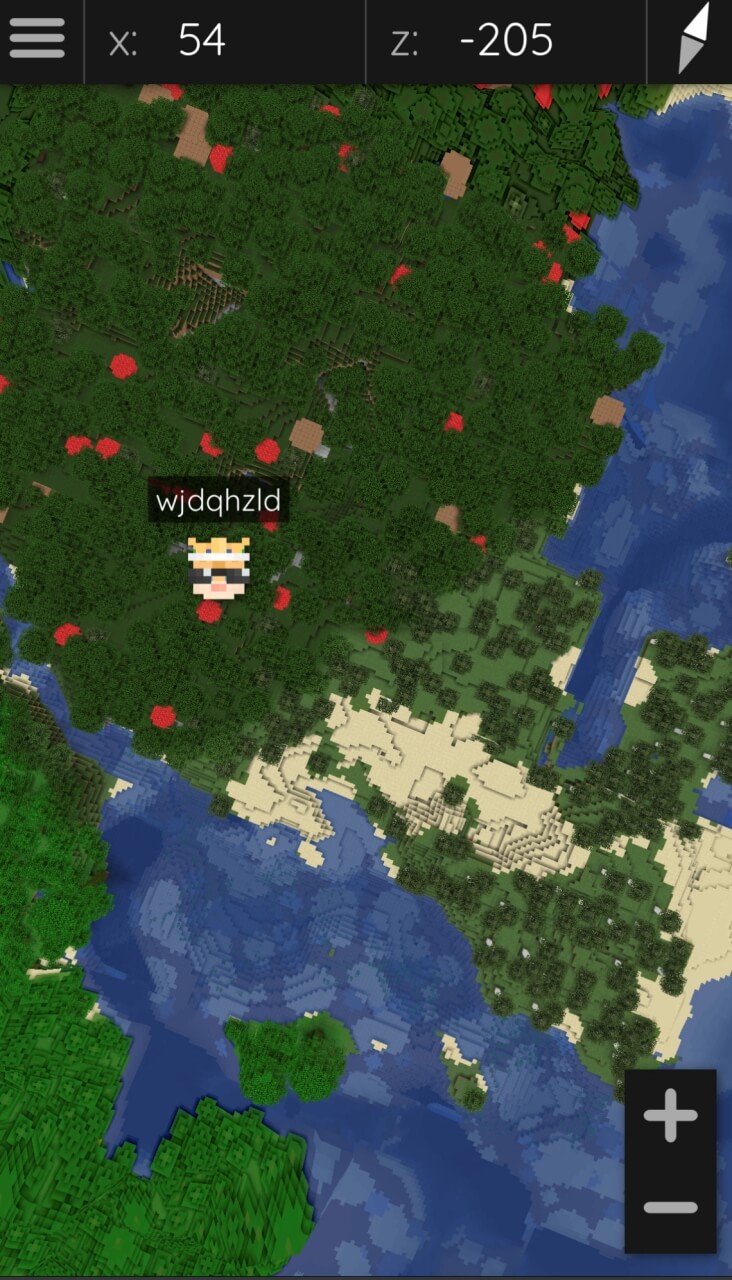732x1280 pixels.
Task: Zoom in with the plus button
Action: [x=670, y=1116]
